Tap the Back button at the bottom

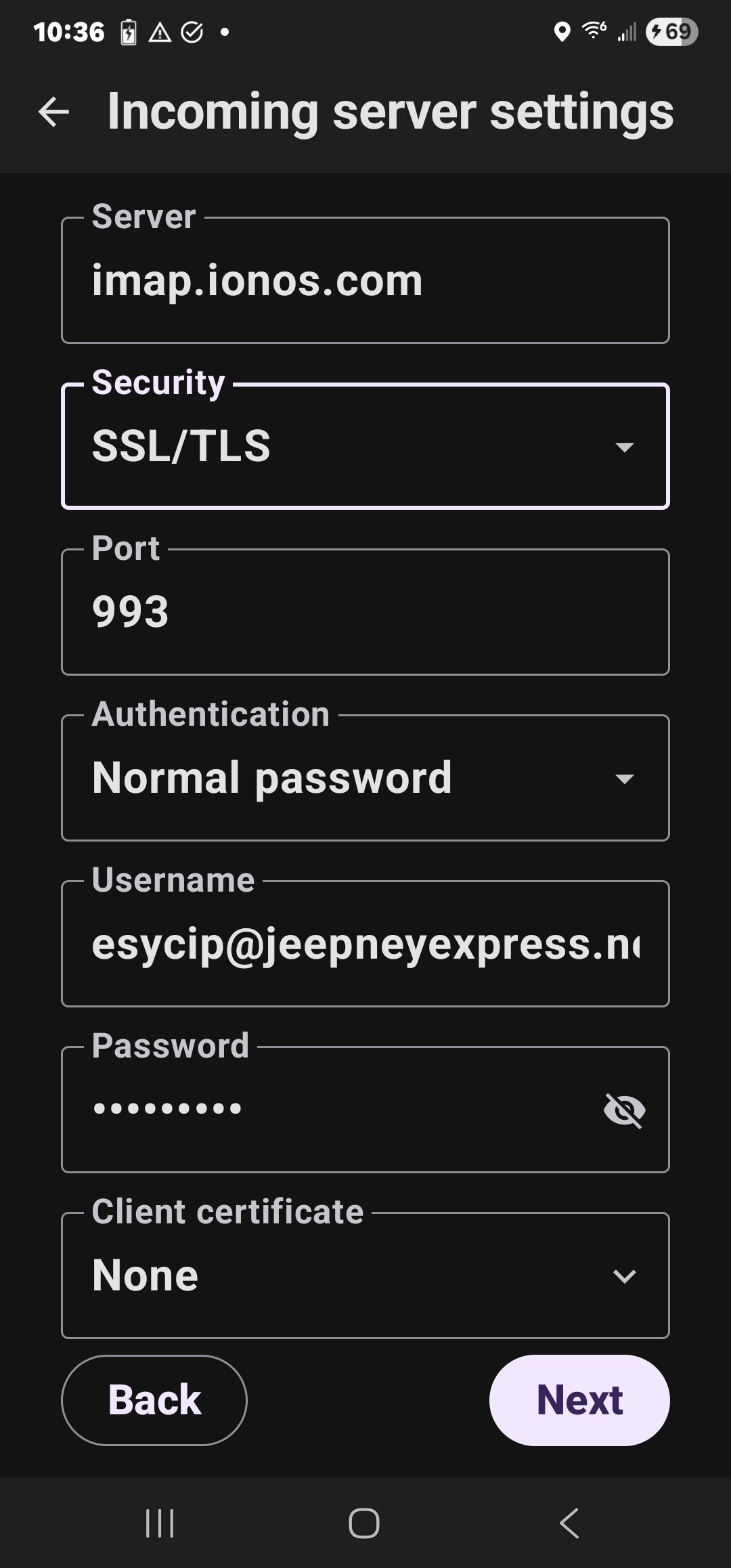pyautogui.click(x=154, y=1400)
